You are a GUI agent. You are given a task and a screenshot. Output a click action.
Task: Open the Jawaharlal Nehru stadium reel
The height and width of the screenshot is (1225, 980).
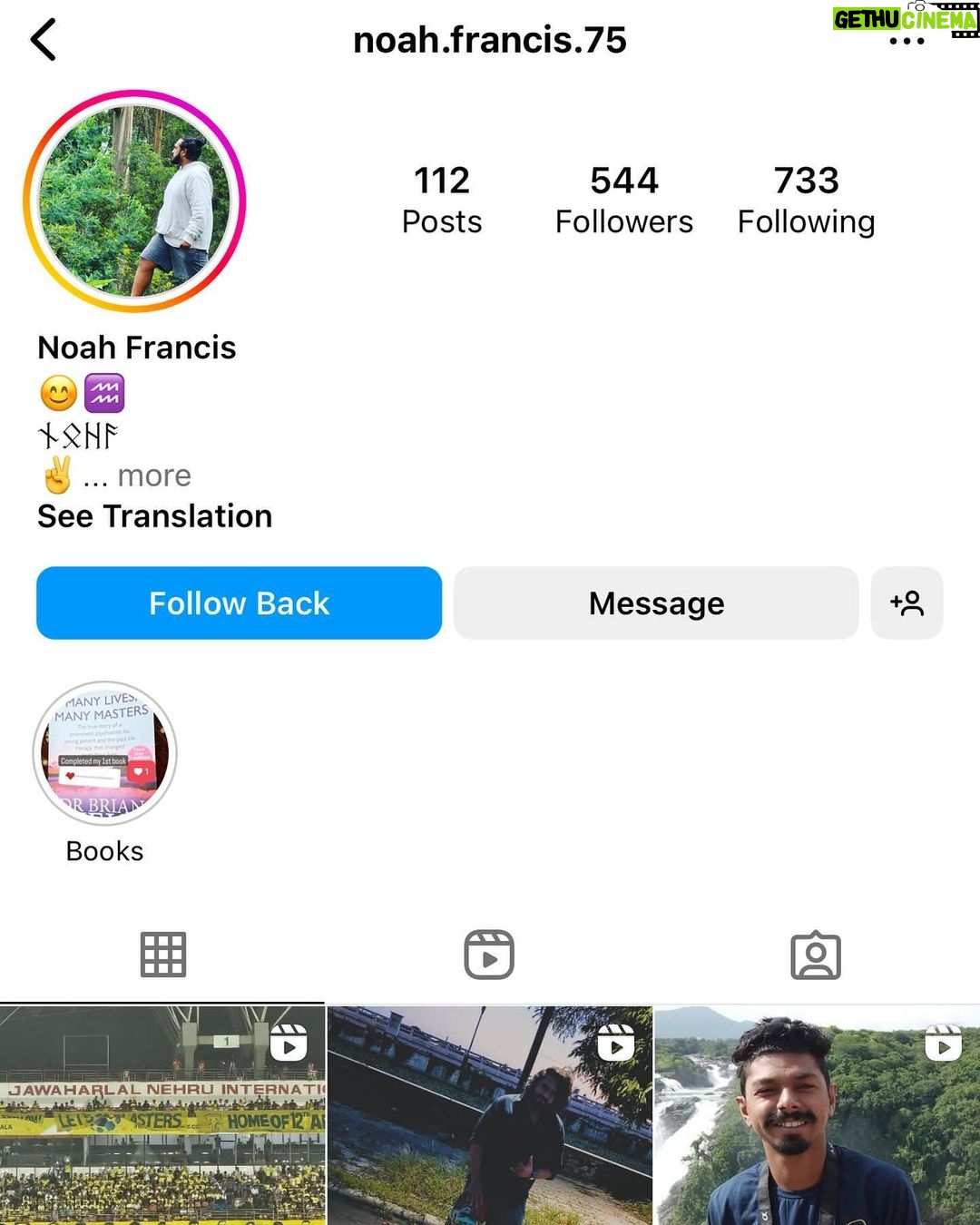(162, 1116)
